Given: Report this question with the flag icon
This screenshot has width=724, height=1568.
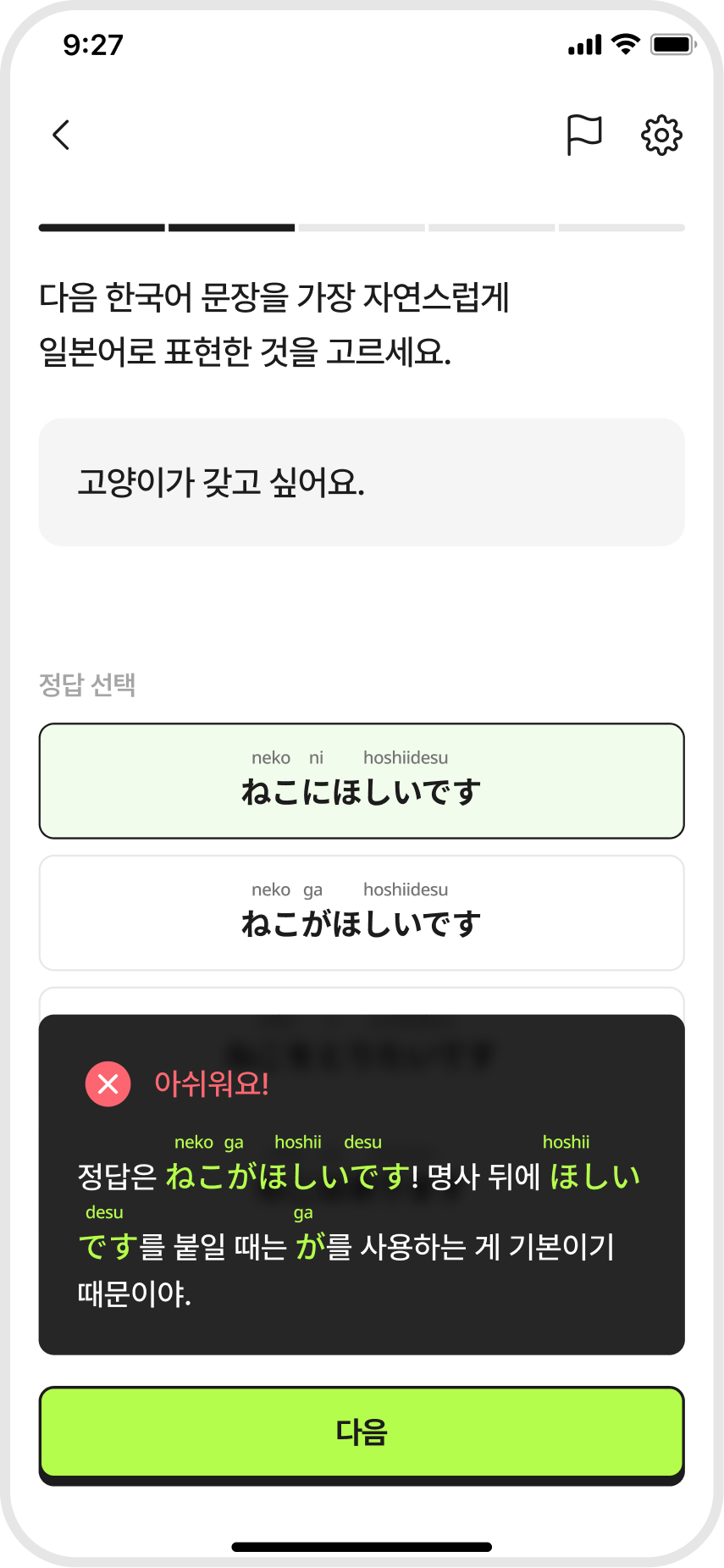Looking at the screenshot, I should pyautogui.click(x=583, y=135).
